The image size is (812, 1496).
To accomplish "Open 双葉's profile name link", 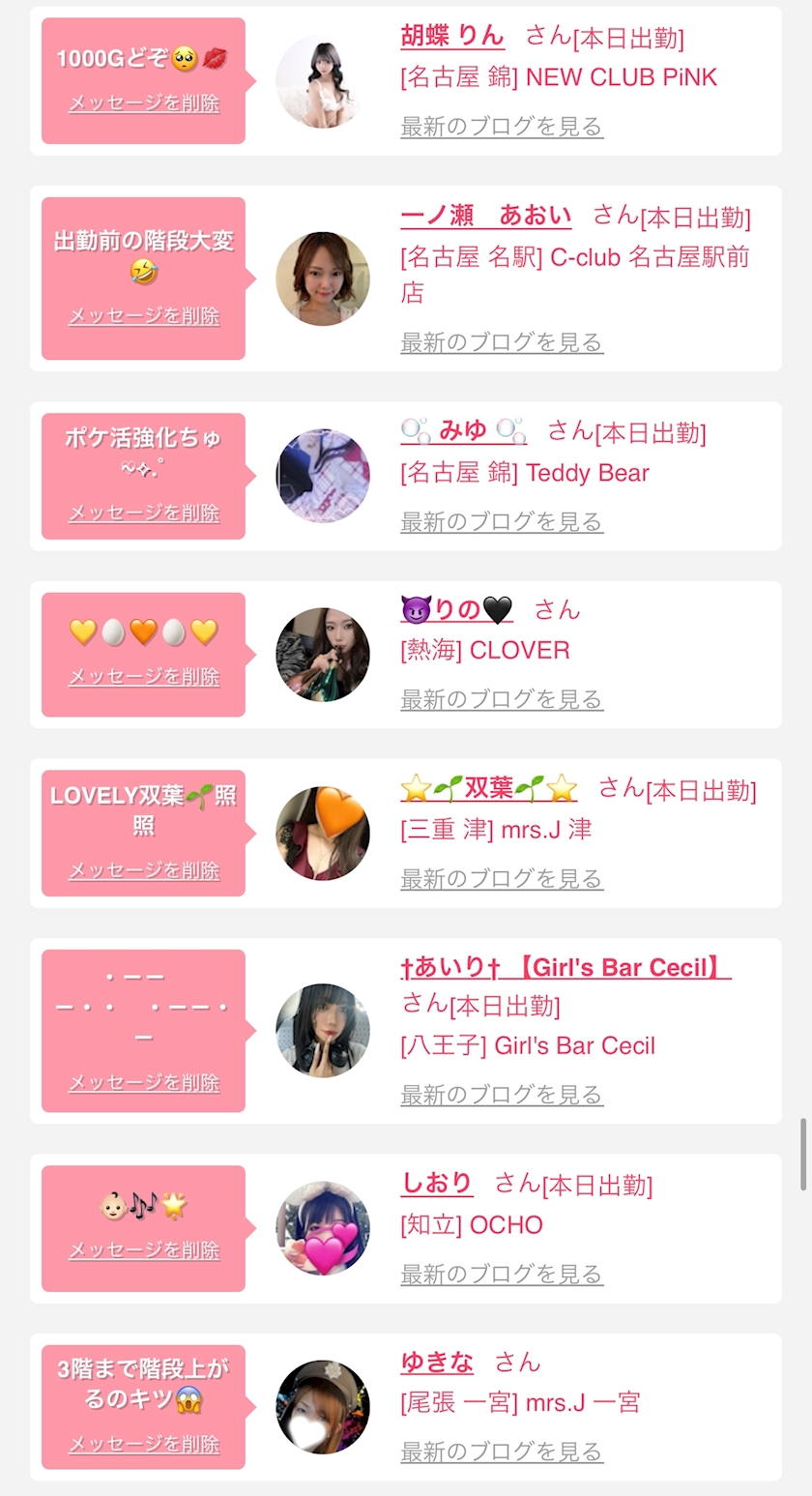I will [x=488, y=789].
